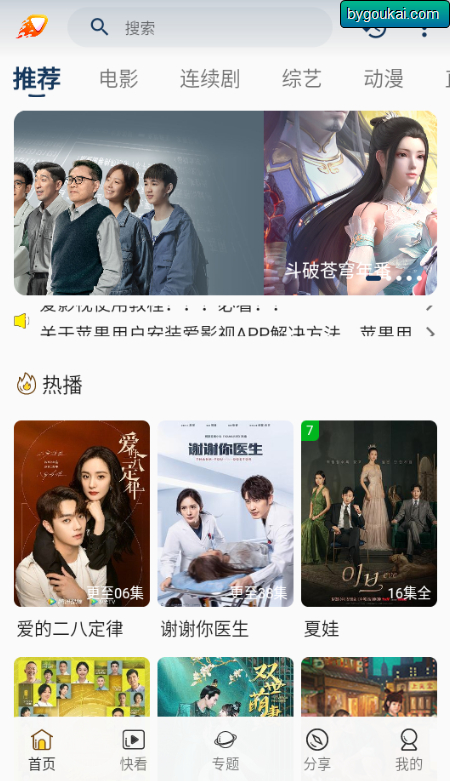
Task: Open 谢谢你医生 drama card
Action: 225,529
